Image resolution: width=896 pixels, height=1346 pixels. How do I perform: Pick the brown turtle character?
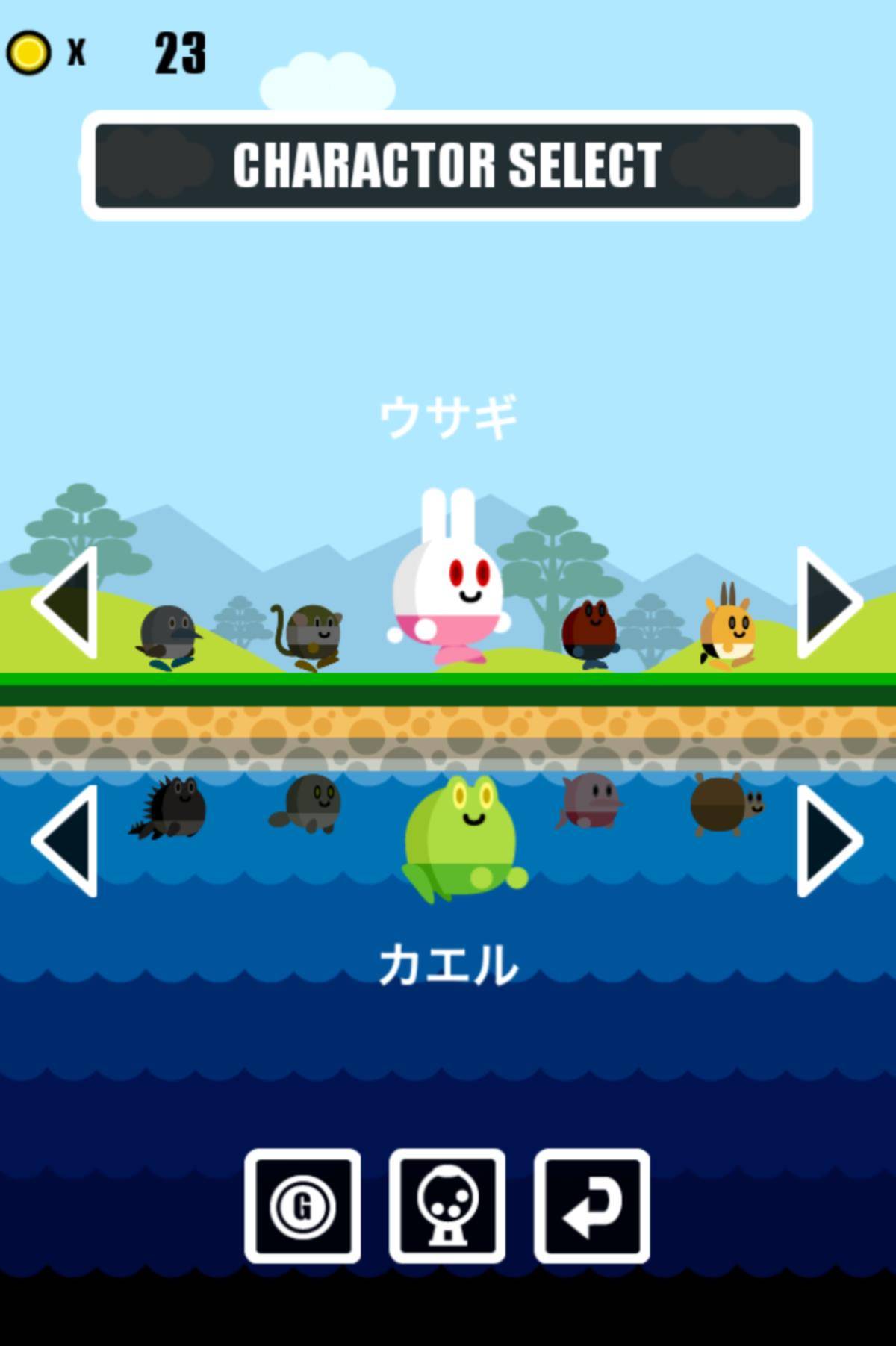[x=724, y=804]
